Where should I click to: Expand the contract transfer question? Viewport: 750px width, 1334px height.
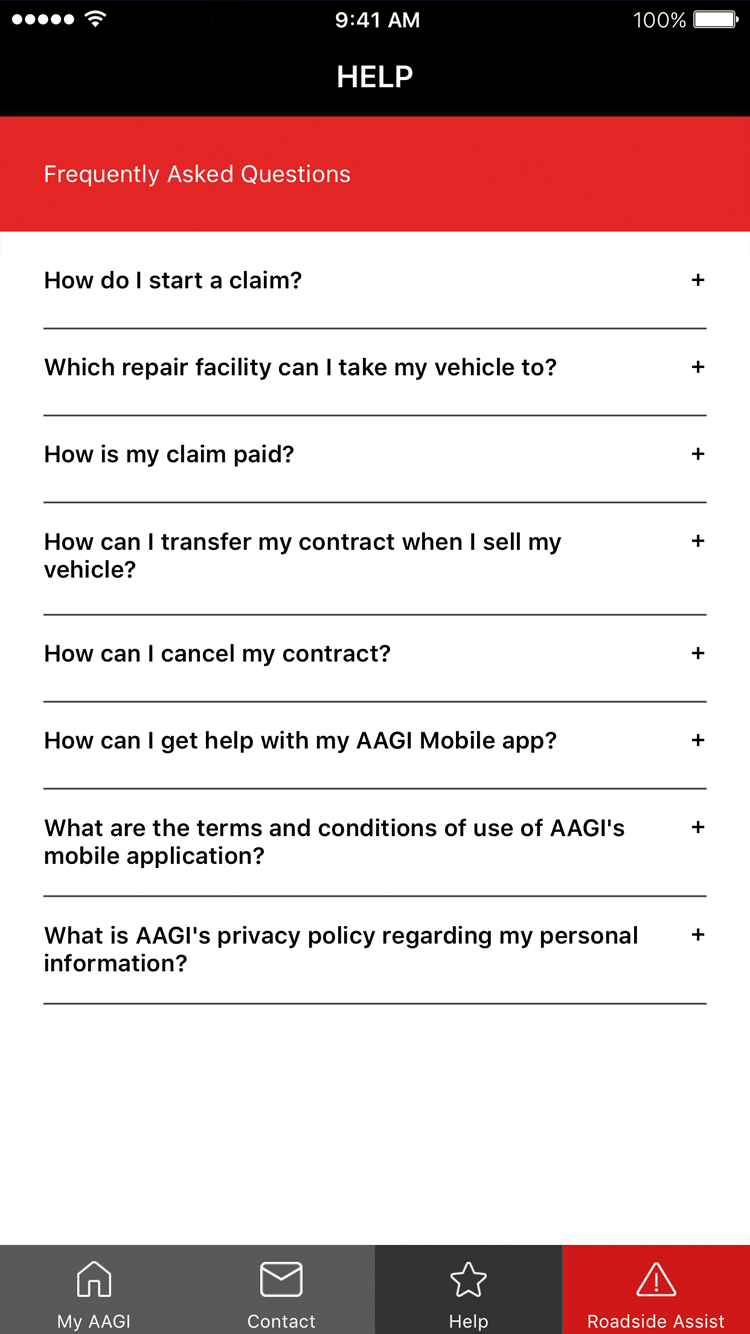coord(375,556)
